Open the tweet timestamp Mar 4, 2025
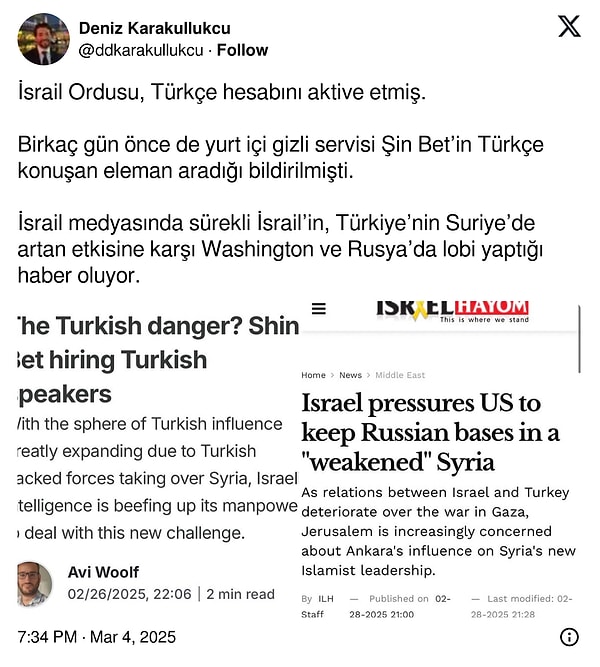Screen dimensions: 600x667 [96, 636]
